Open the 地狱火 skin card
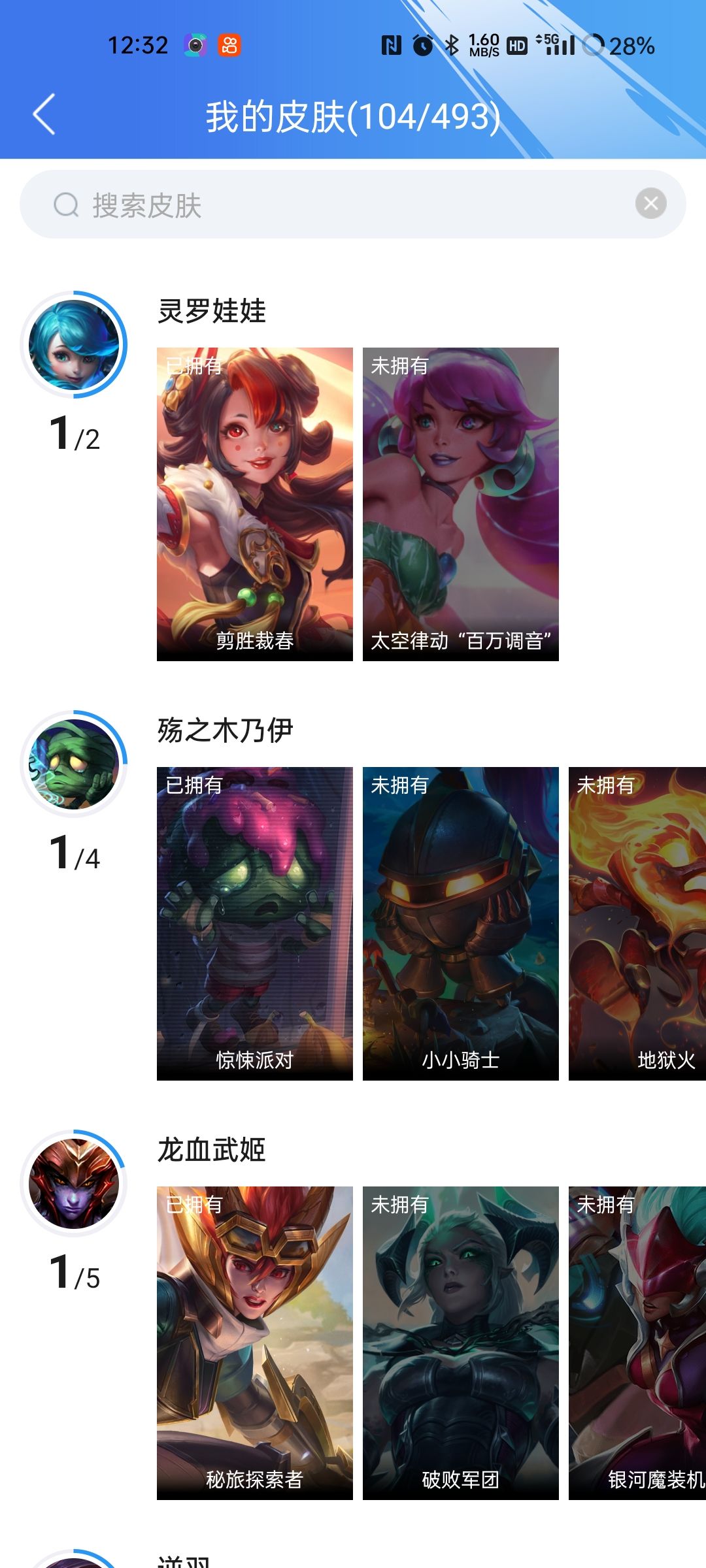Viewport: 706px width, 1568px height. click(x=637, y=923)
